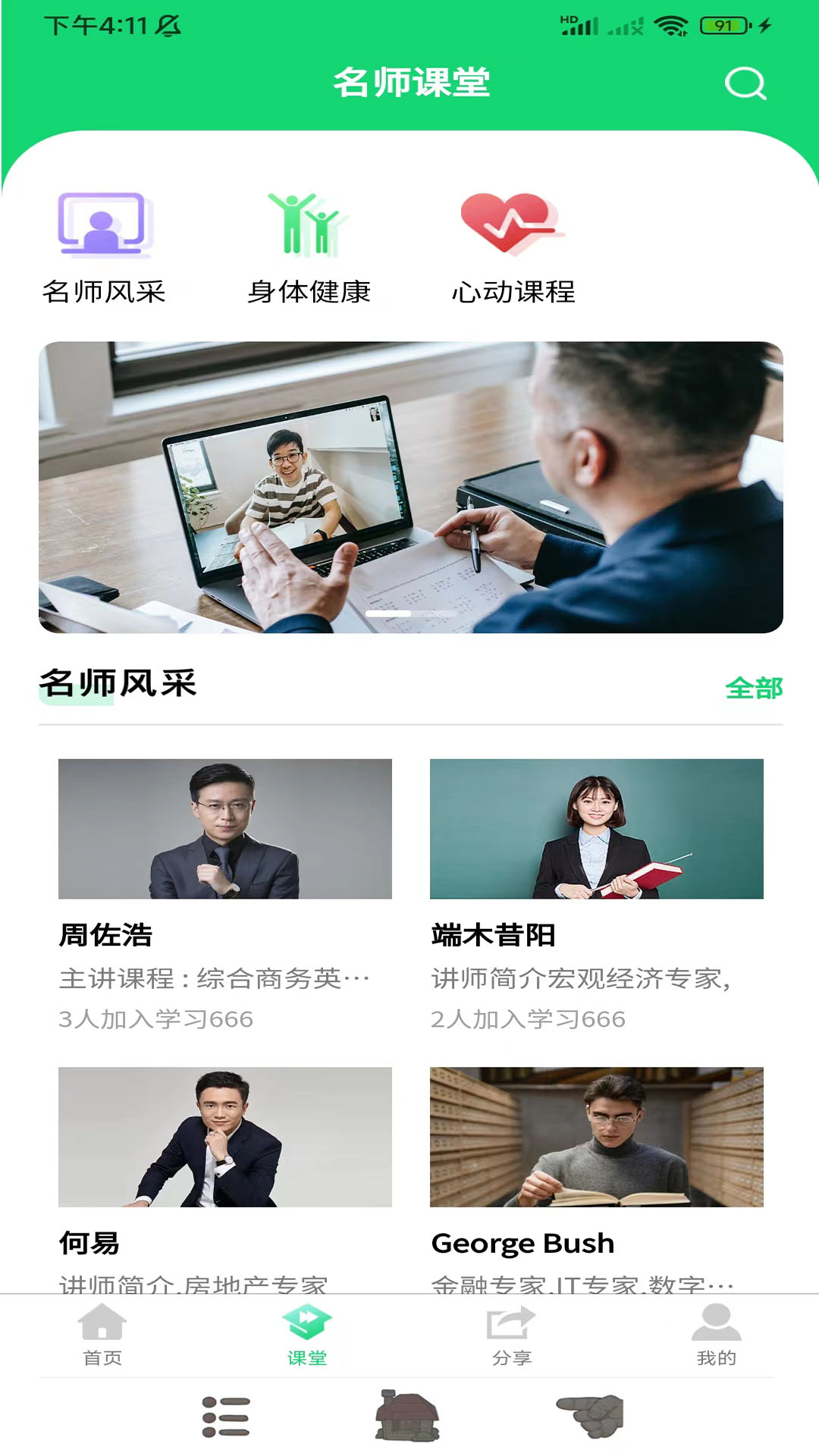
Task: Open teacher card 端木昔阳
Action: (597, 896)
